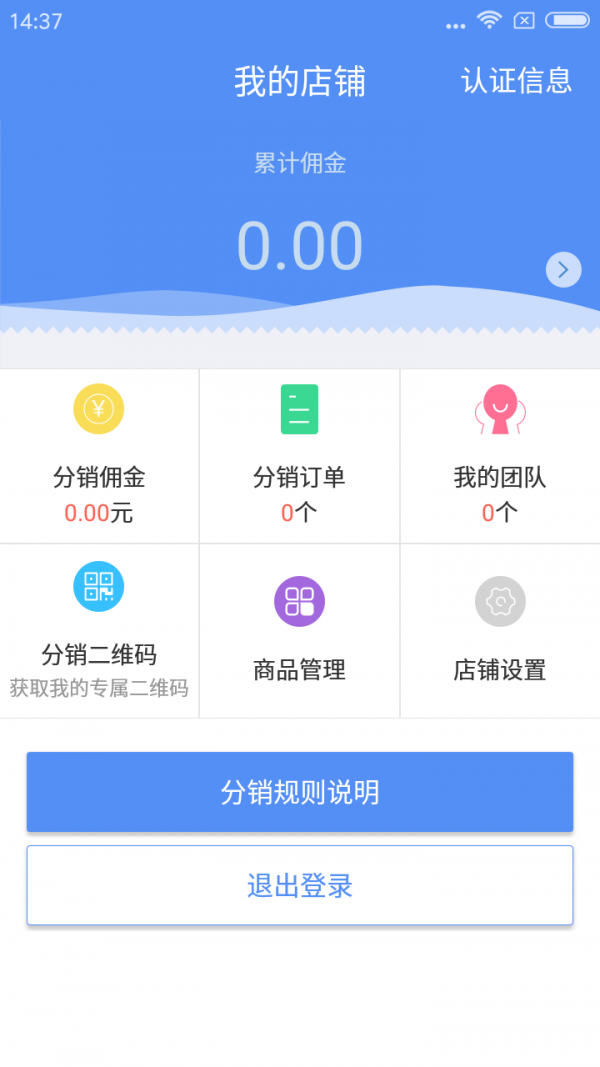The image size is (600, 1067).
Task: Go to 商品管理
Action: coord(299,631)
